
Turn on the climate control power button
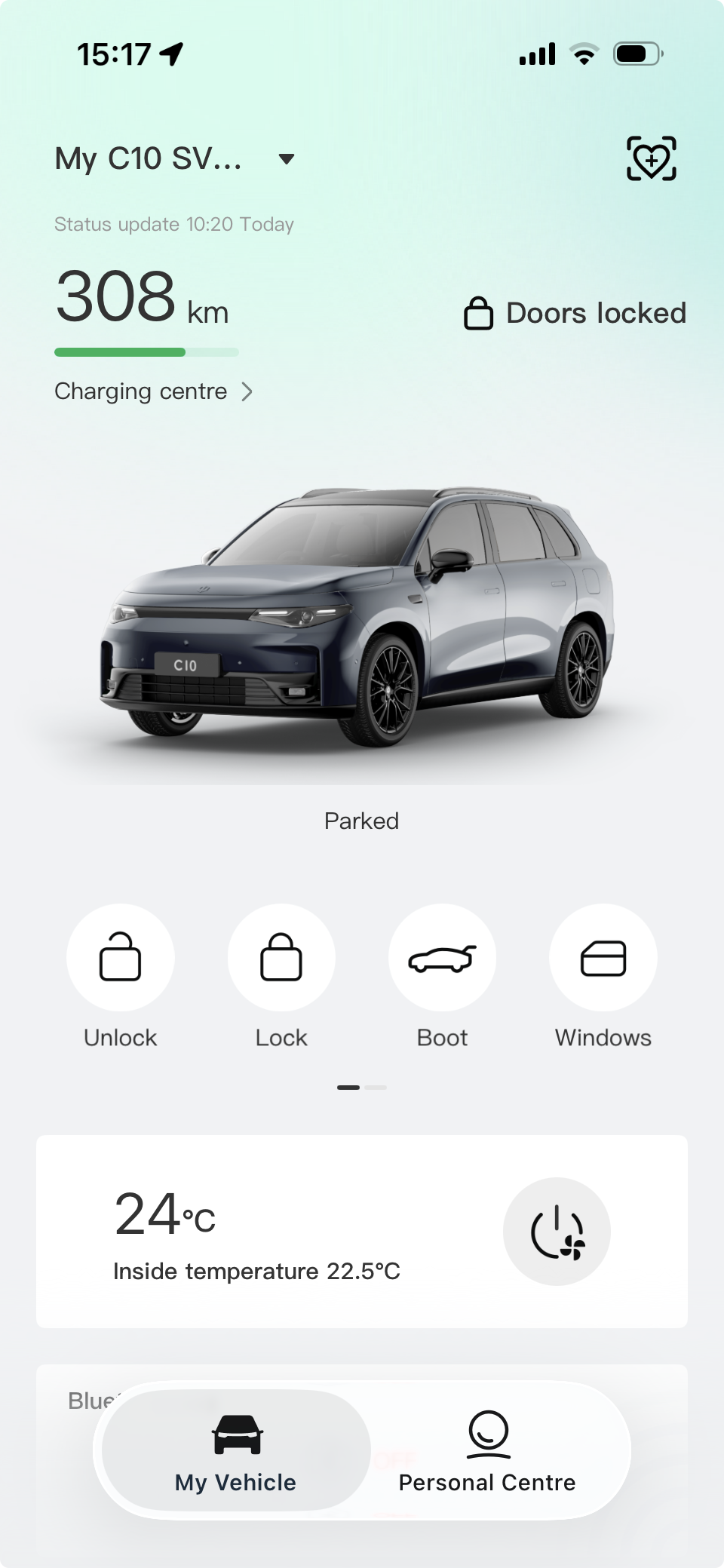coord(557,1231)
